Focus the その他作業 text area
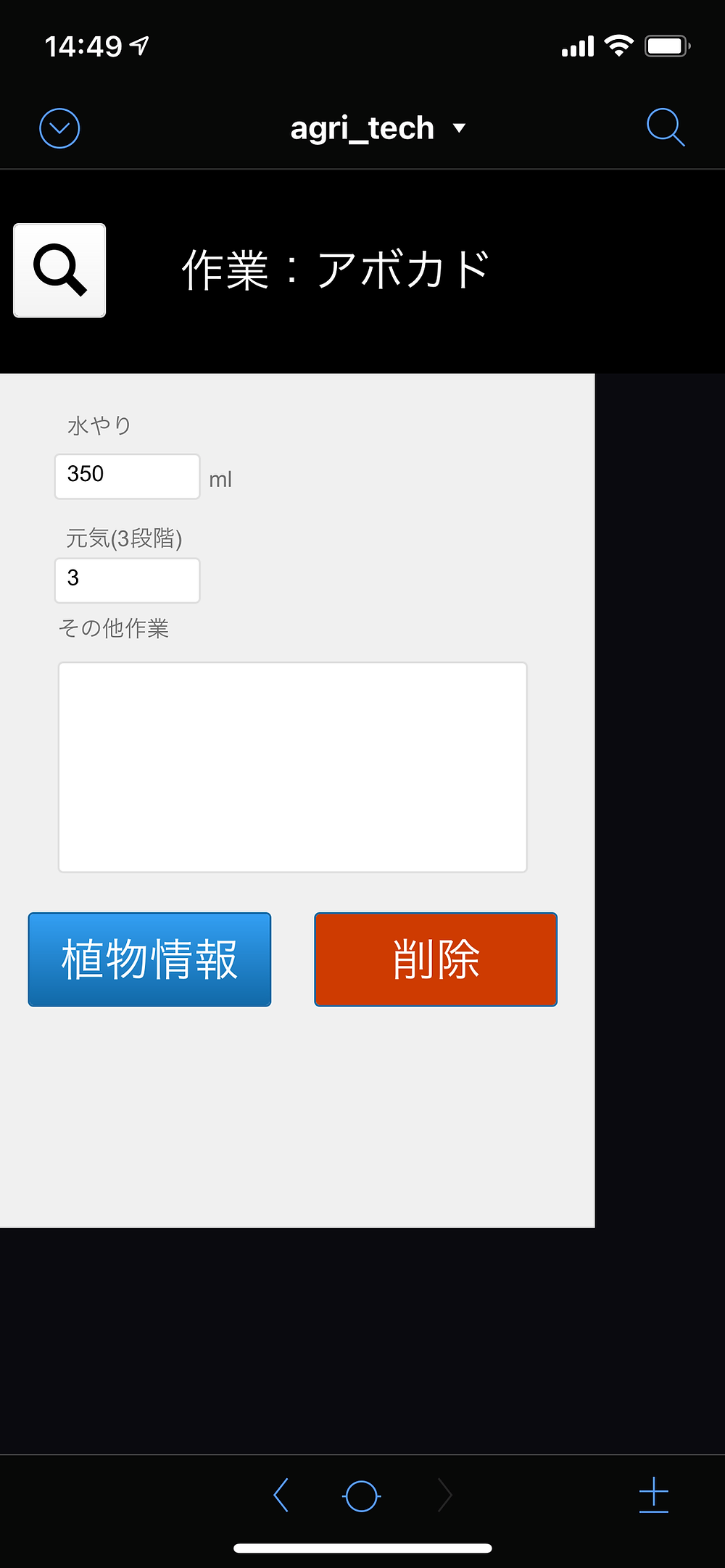Image resolution: width=725 pixels, height=1568 pixels. coord(293,767)
